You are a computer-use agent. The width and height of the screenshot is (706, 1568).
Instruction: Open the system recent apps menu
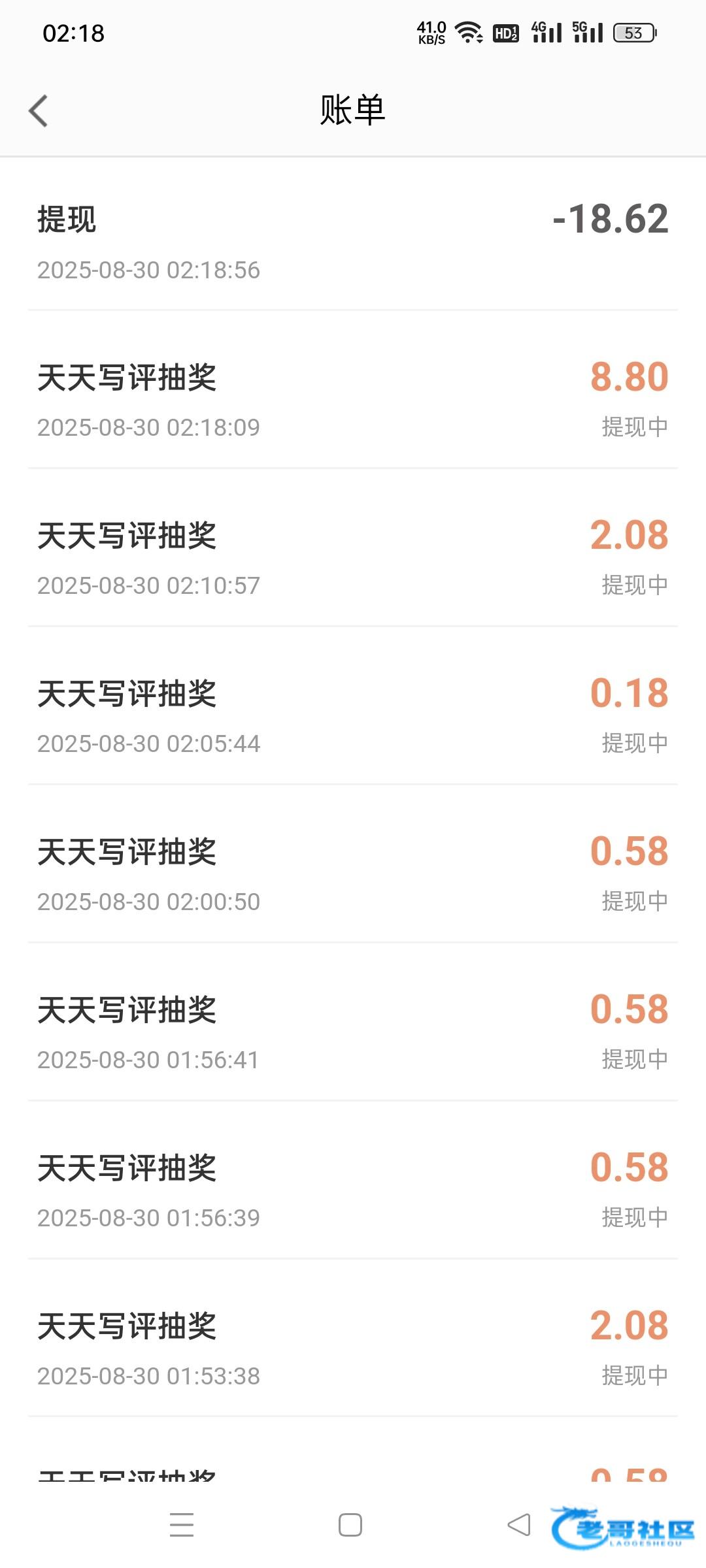pos(182,1525)
